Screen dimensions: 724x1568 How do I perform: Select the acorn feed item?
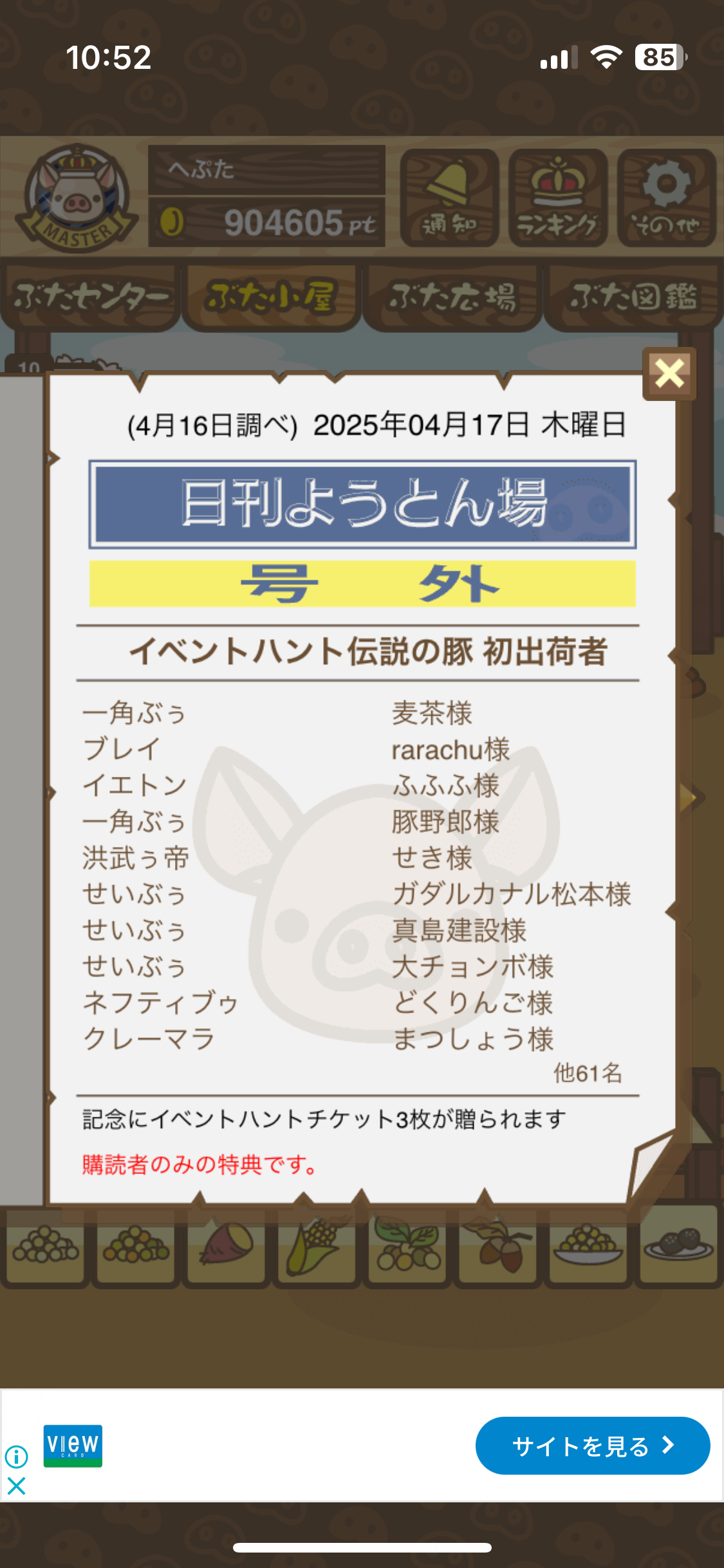click(x=497, y=1245)
